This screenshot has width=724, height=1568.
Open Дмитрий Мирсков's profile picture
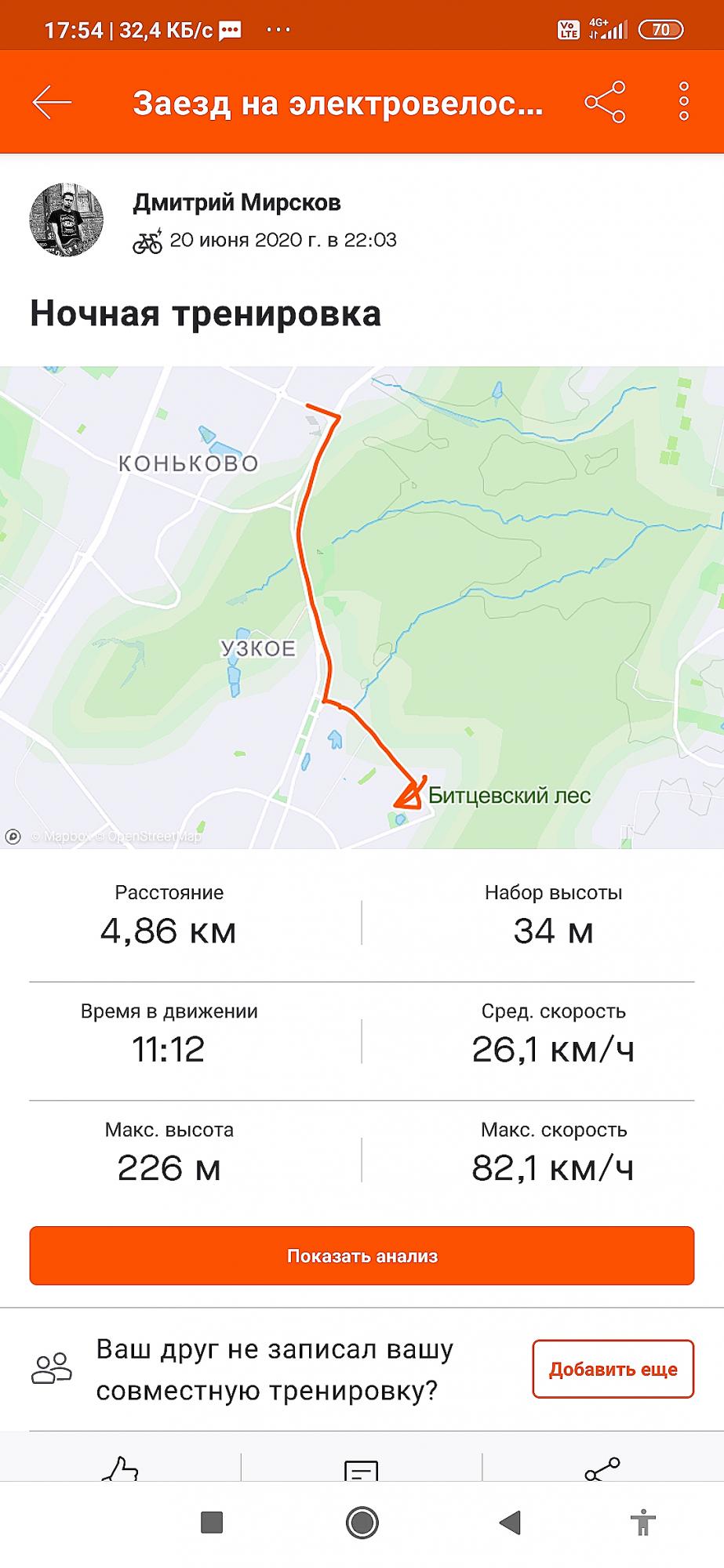coord(67,220)
